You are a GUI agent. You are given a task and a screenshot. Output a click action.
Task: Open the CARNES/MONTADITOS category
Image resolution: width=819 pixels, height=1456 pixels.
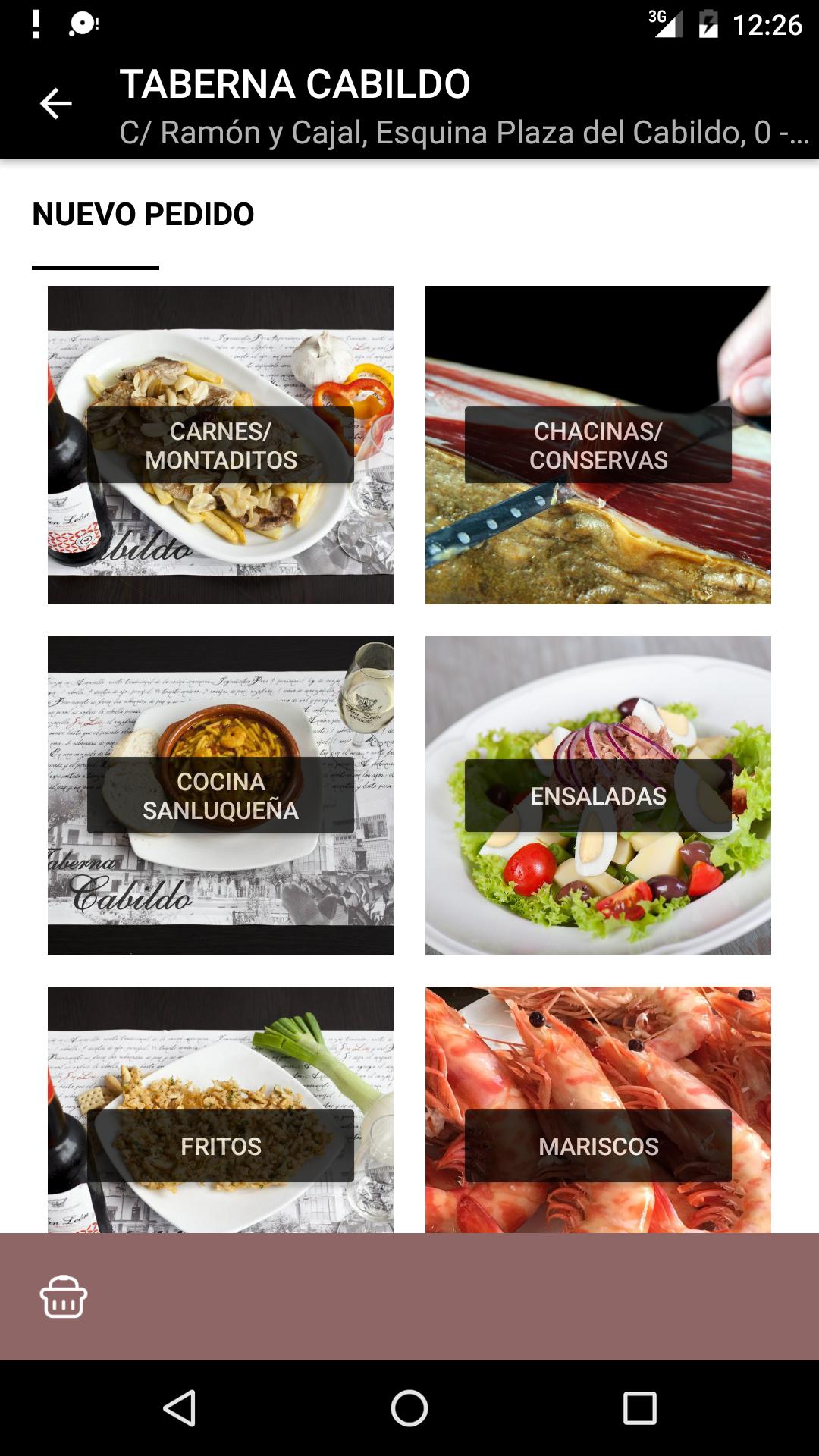click(221, 445)
